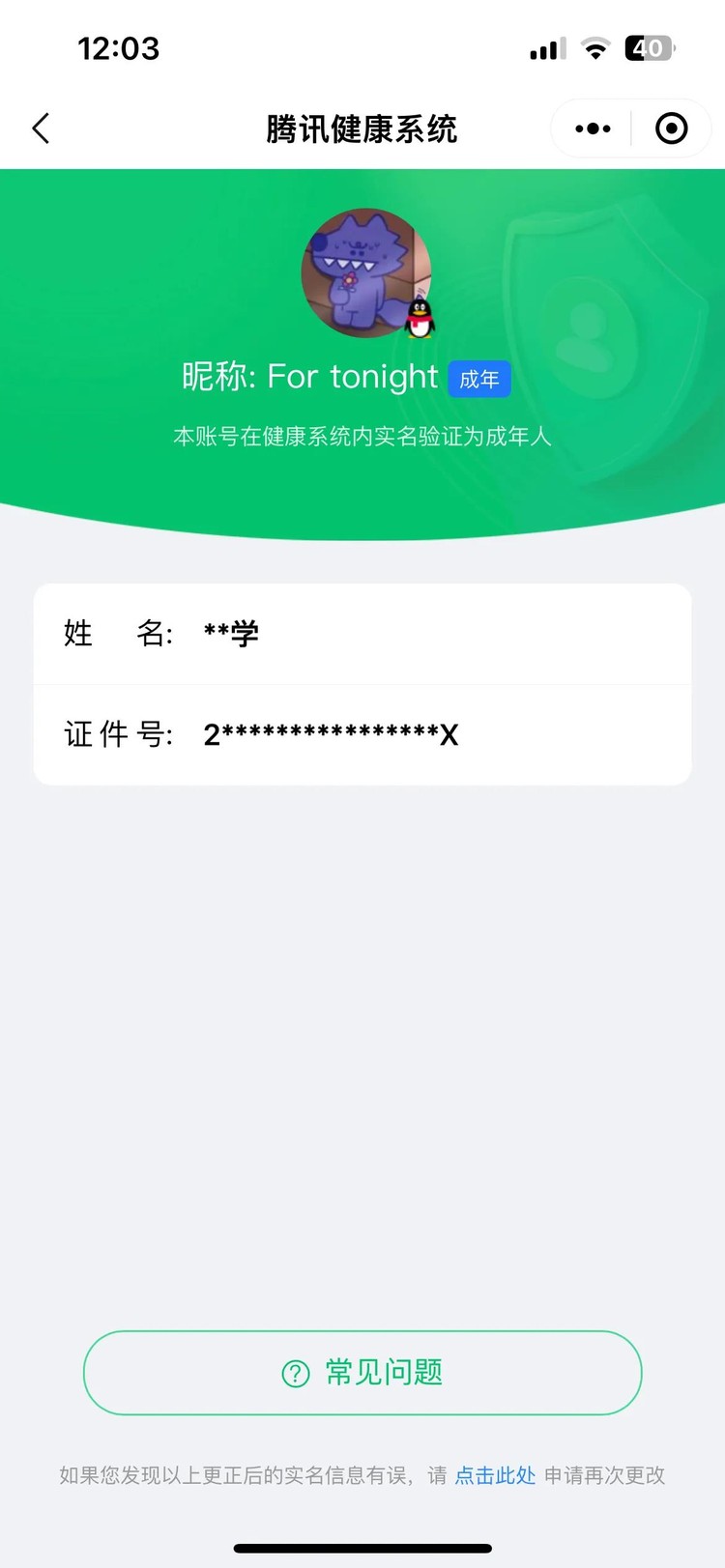Tap the mini-program capsule close target
Image resolution: width=725 pixels, height=1568 pixels.
(671, 128)
